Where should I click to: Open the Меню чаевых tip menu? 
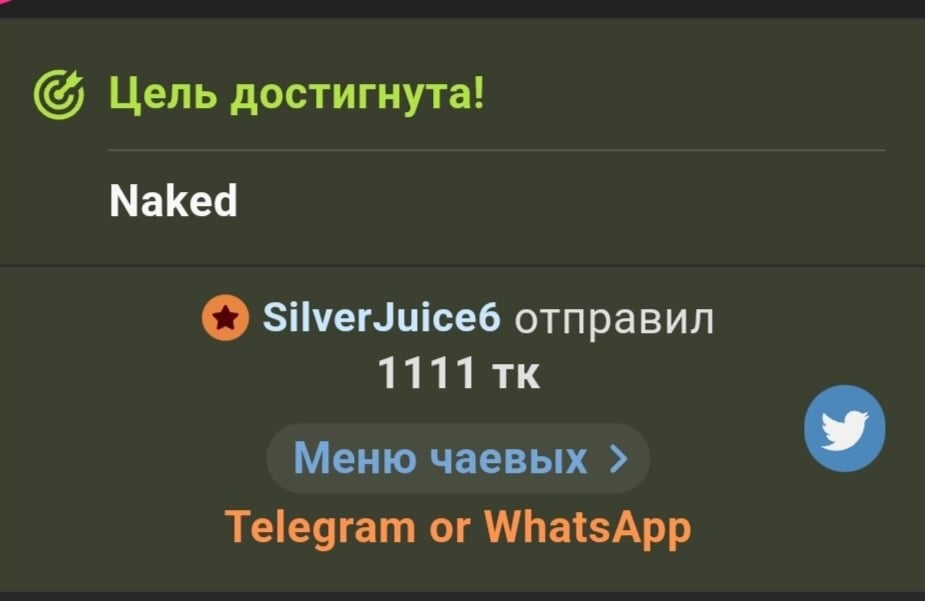click(458, 459)
